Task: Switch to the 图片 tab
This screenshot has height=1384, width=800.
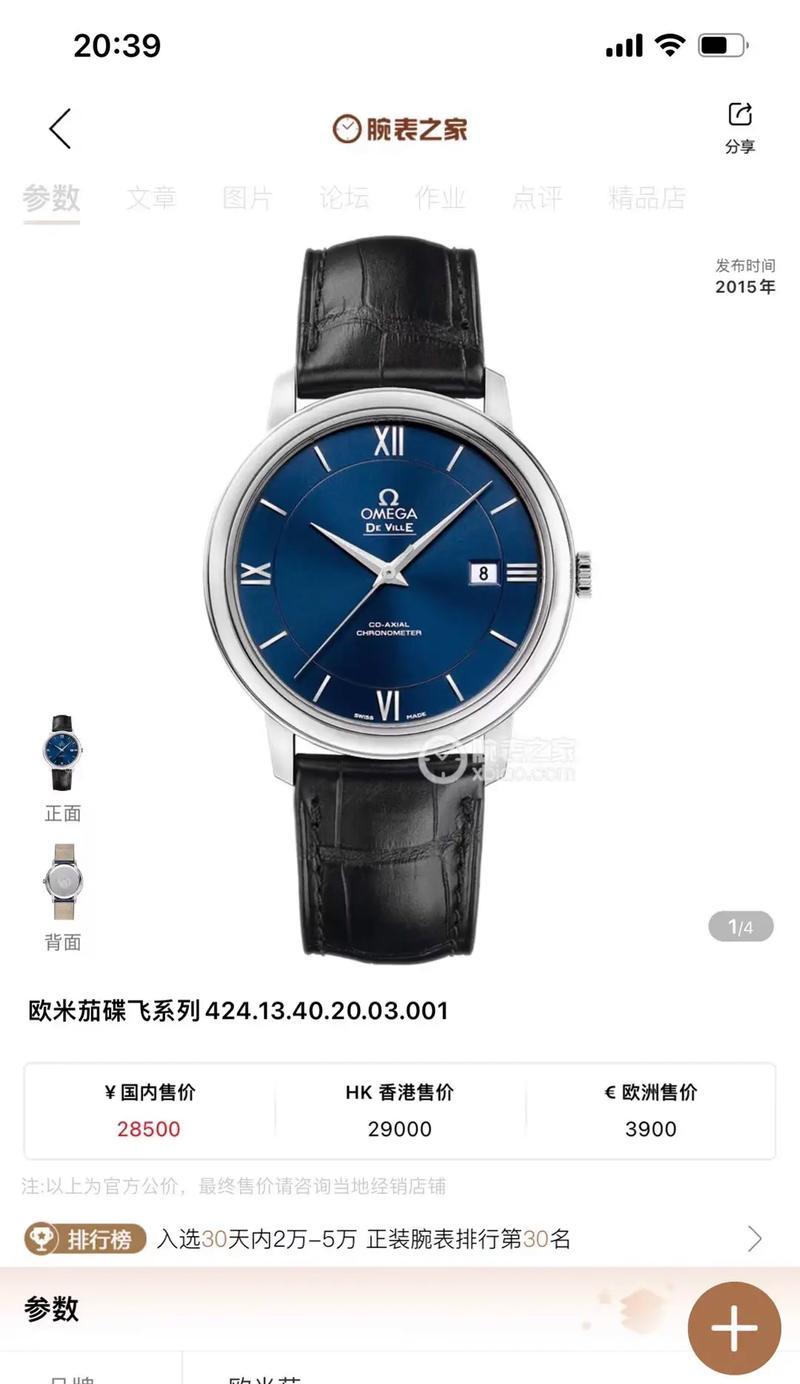Action: pos(247,198)
